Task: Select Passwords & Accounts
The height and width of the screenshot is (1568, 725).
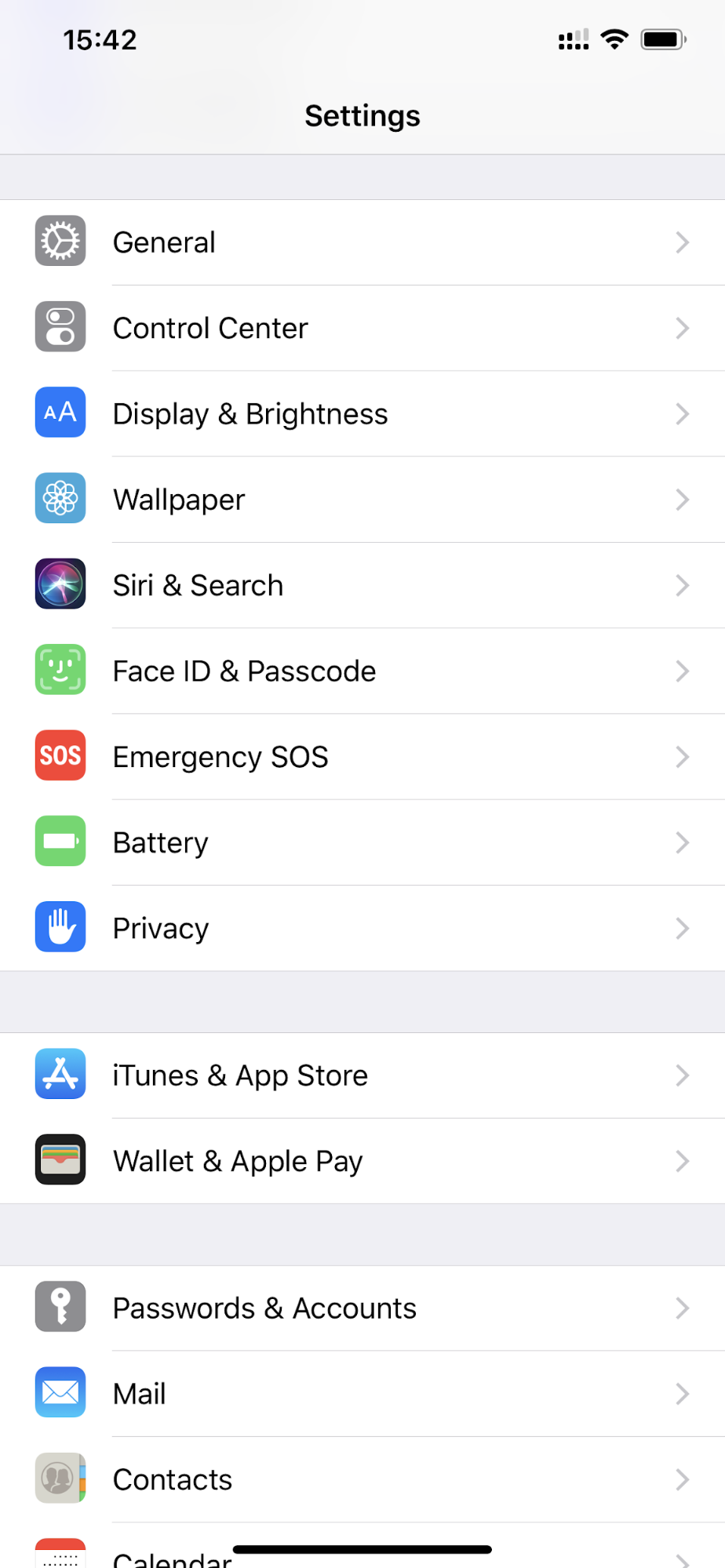Action: pos(362,1308)
